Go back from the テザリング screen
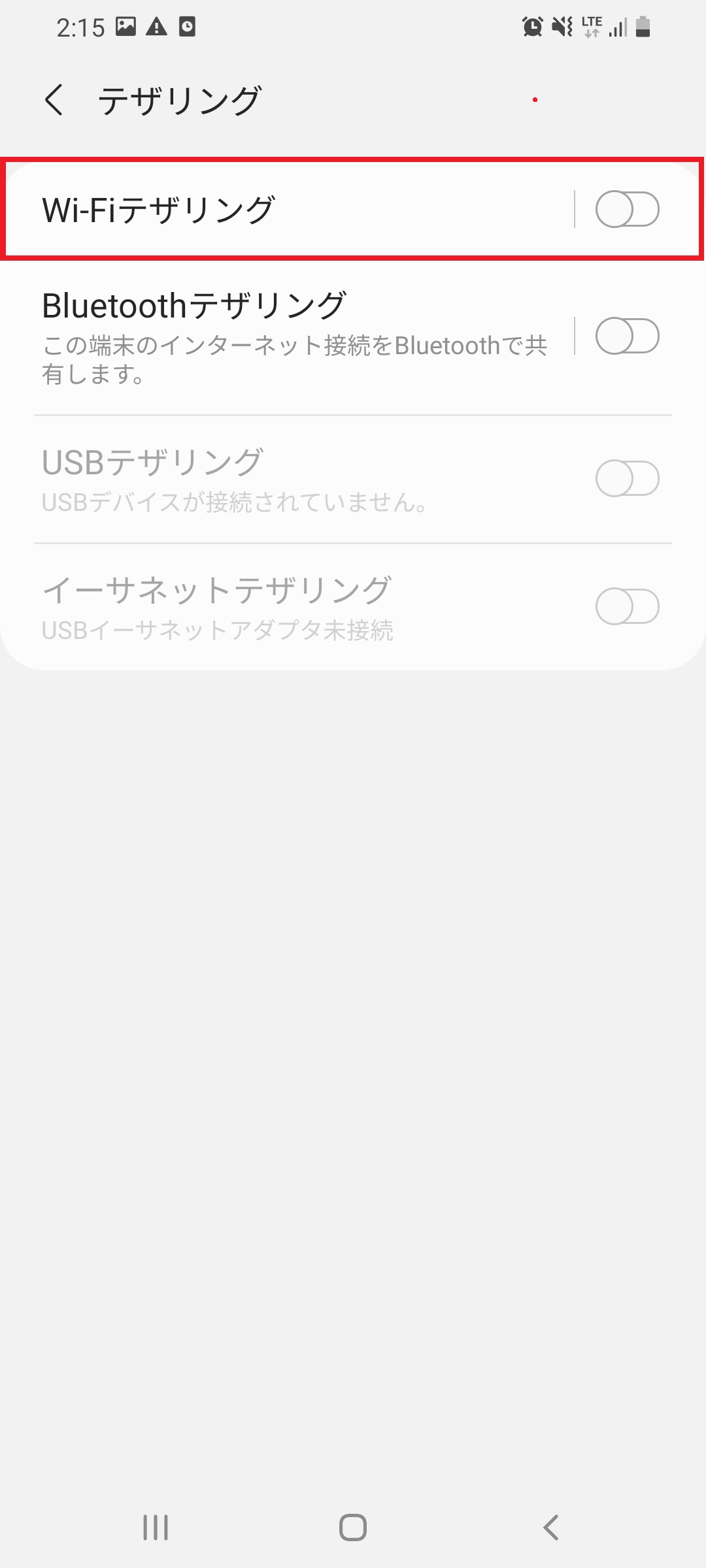The width and height of the screenshot is (706, 1568). pyautogui.click(x=54, y=100)
